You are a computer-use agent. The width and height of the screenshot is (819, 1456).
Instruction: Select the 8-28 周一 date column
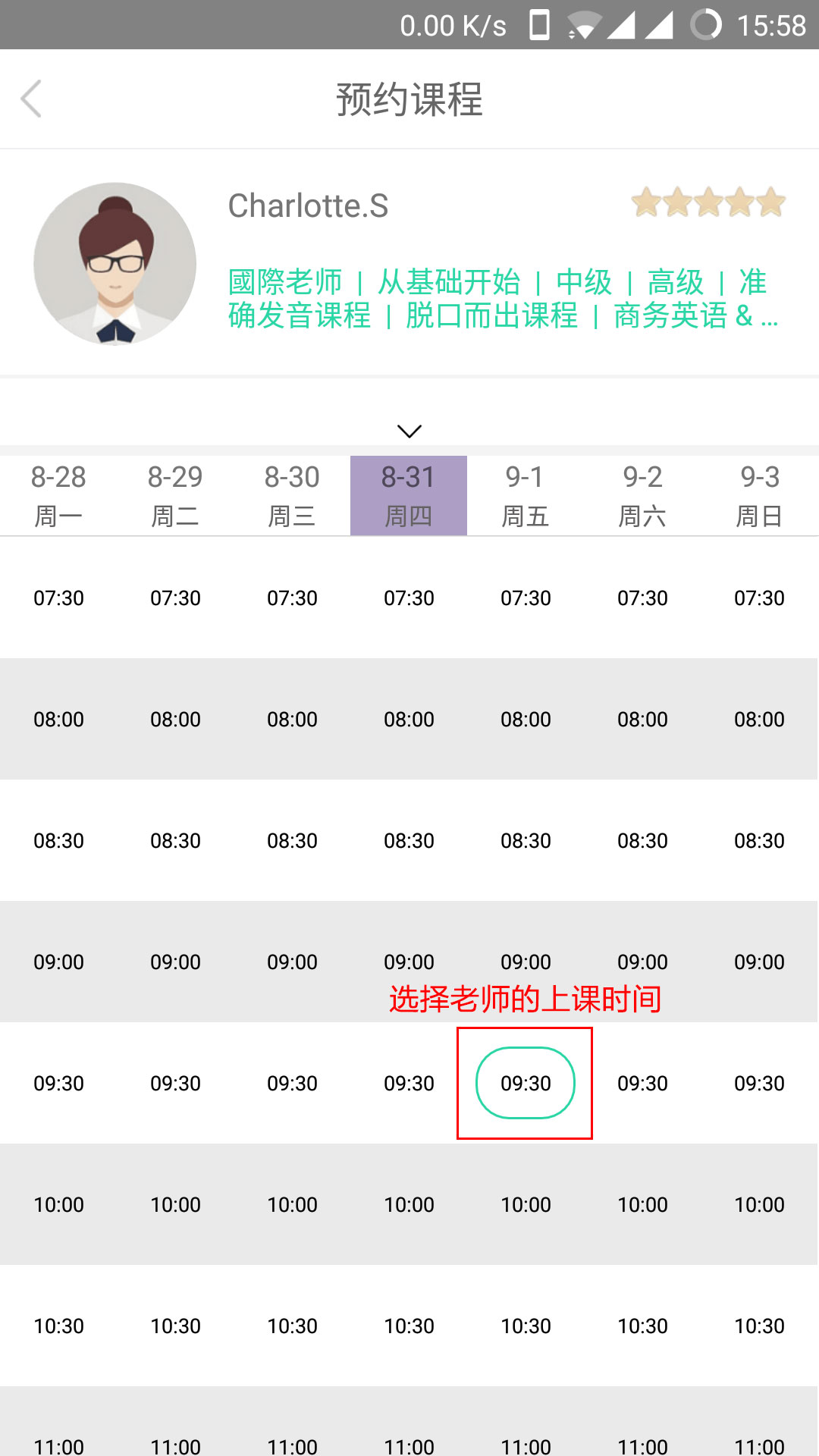tap(58, 495)
